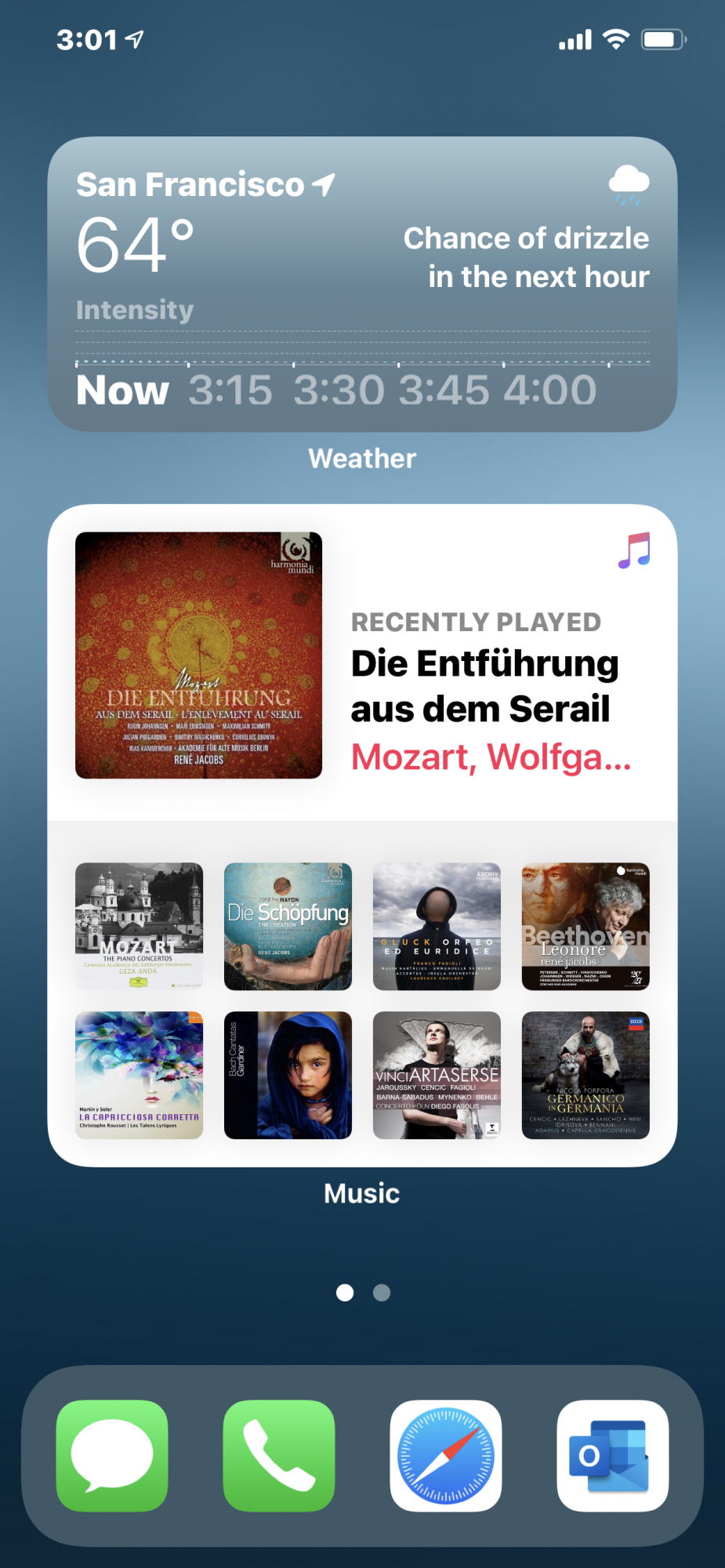This screenshot has width=725, height=1568.
Task: Open Beethoven Leonore album
Action: click(585, 926)
